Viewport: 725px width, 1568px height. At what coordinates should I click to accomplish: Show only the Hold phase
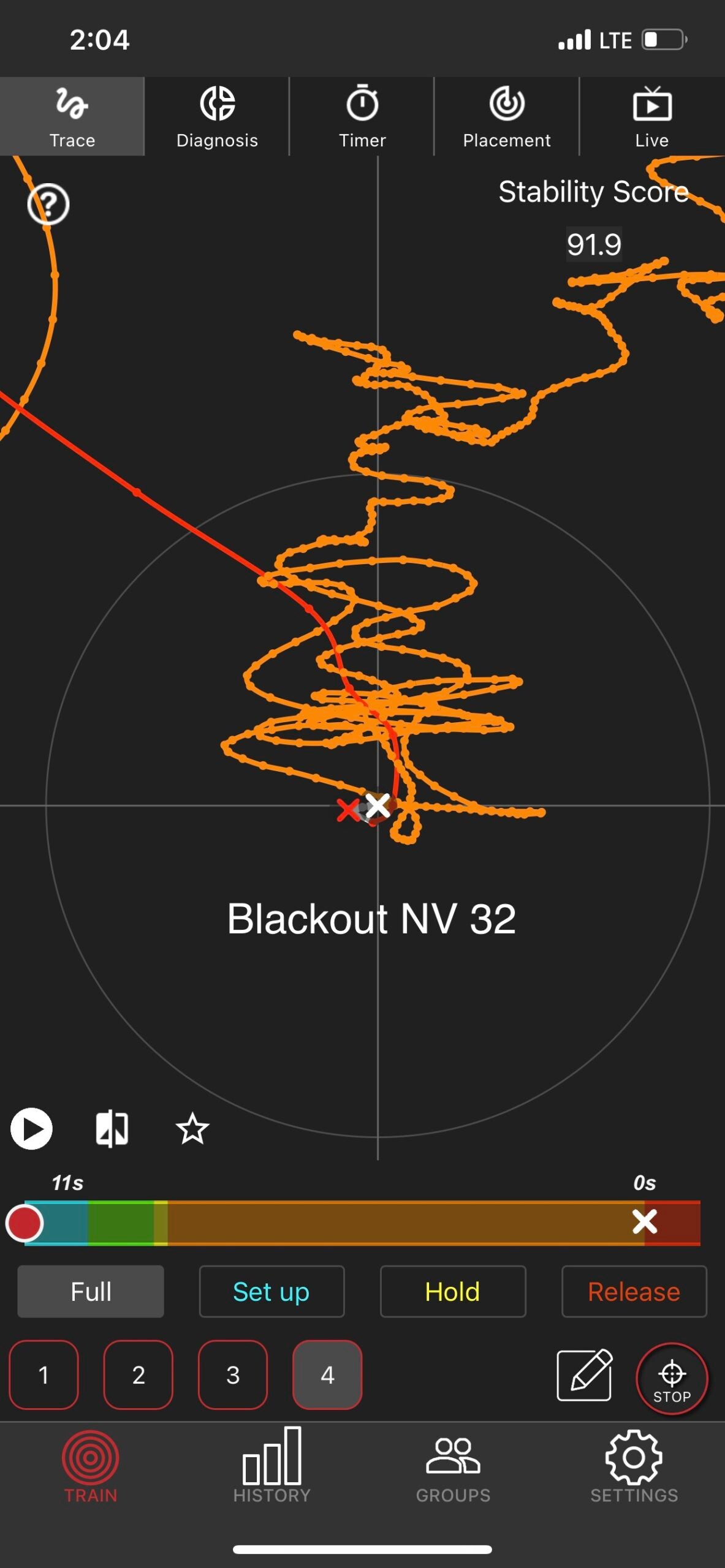pyautogui.click(x=453, y=1291)
